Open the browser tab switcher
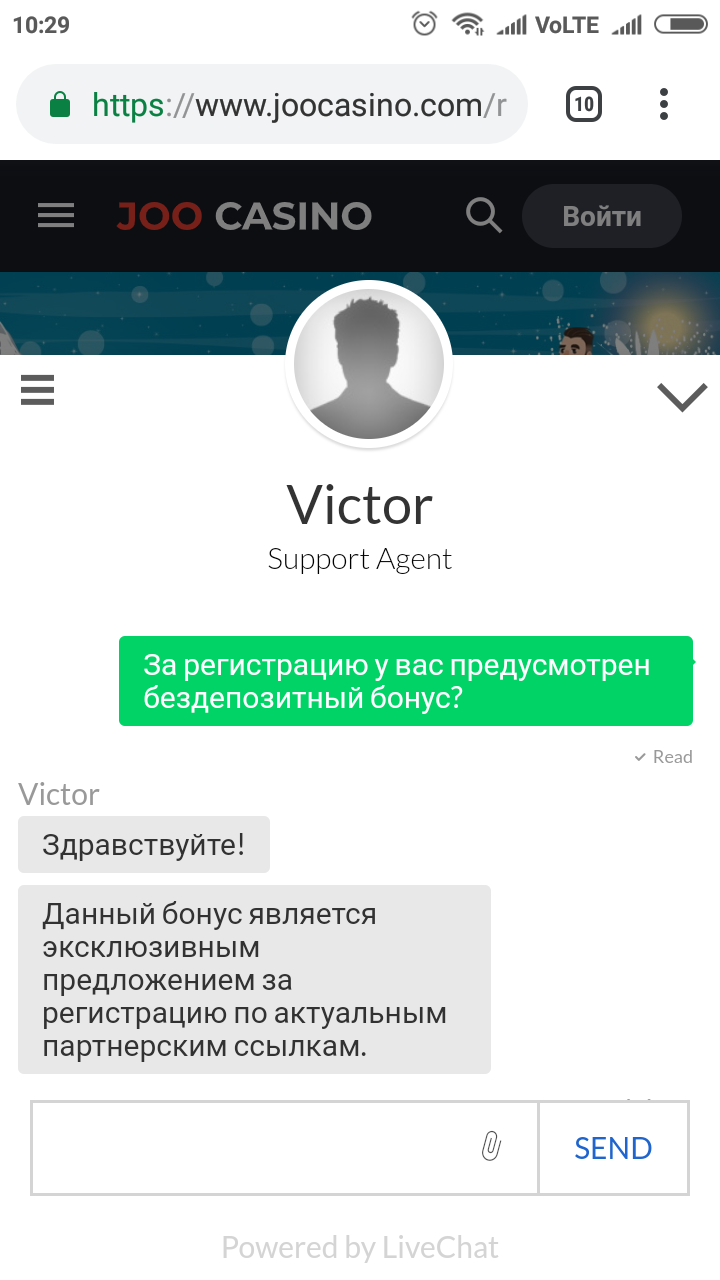The image size is (720, 1280). (x=584, y=104)
